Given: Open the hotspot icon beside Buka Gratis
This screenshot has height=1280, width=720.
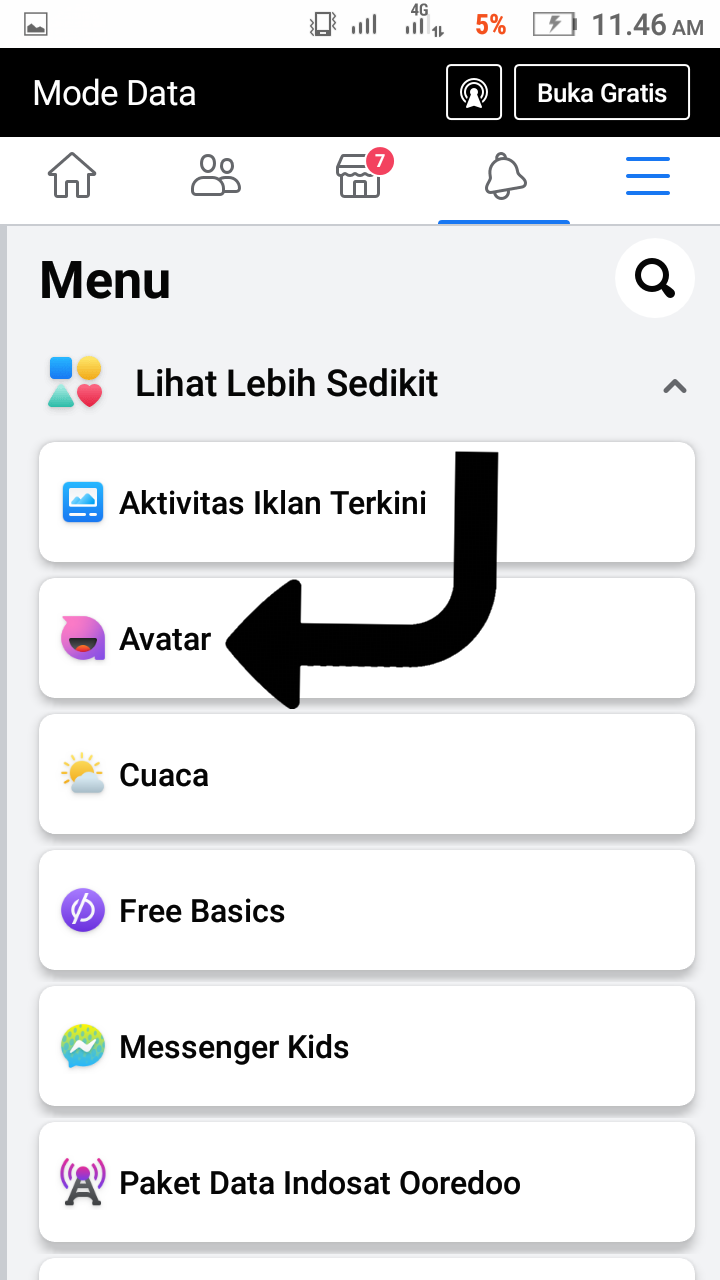Looking at the screenshot, I should [x=473, y=93].
